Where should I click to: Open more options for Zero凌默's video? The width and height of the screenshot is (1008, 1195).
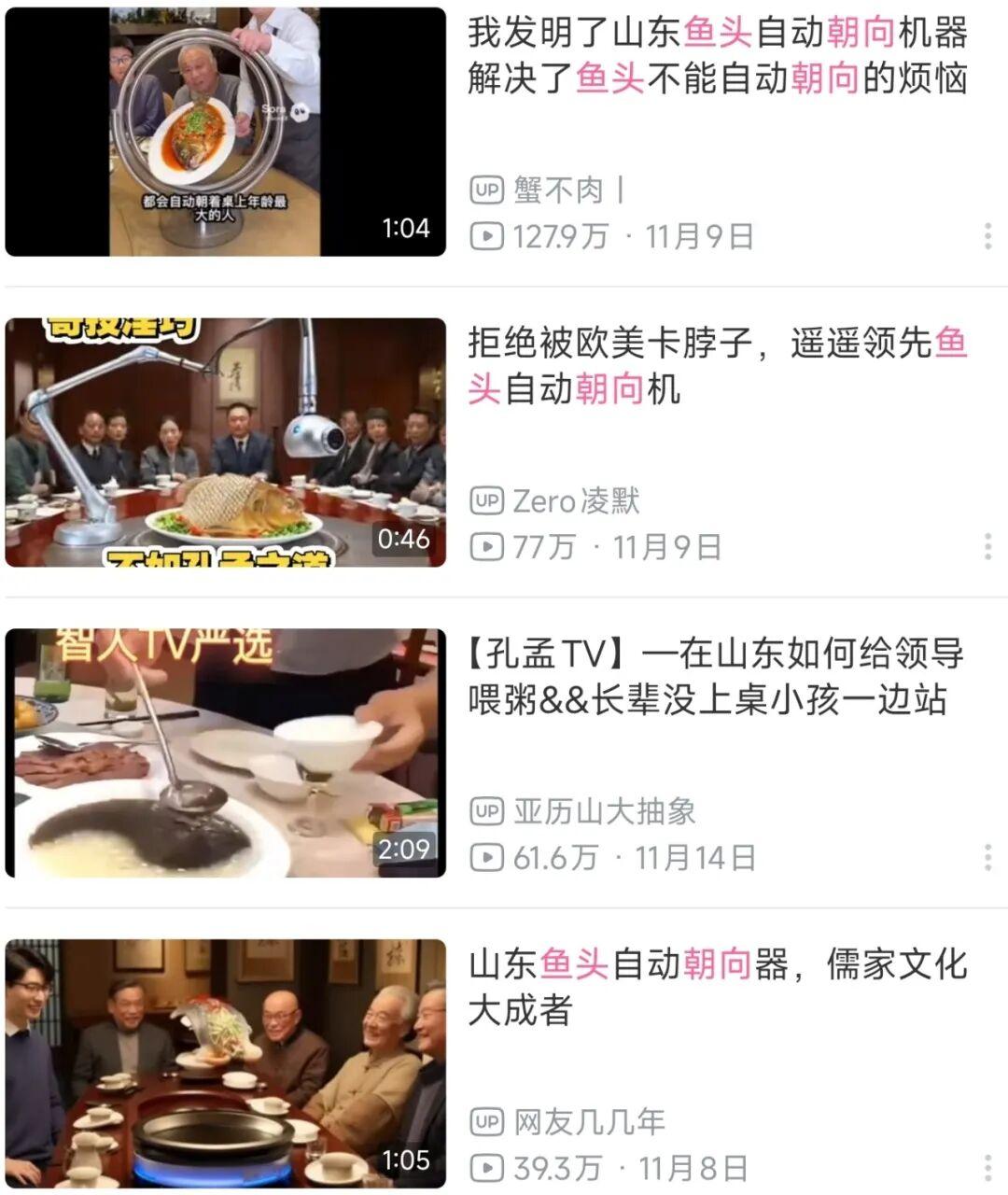[987, 547]
